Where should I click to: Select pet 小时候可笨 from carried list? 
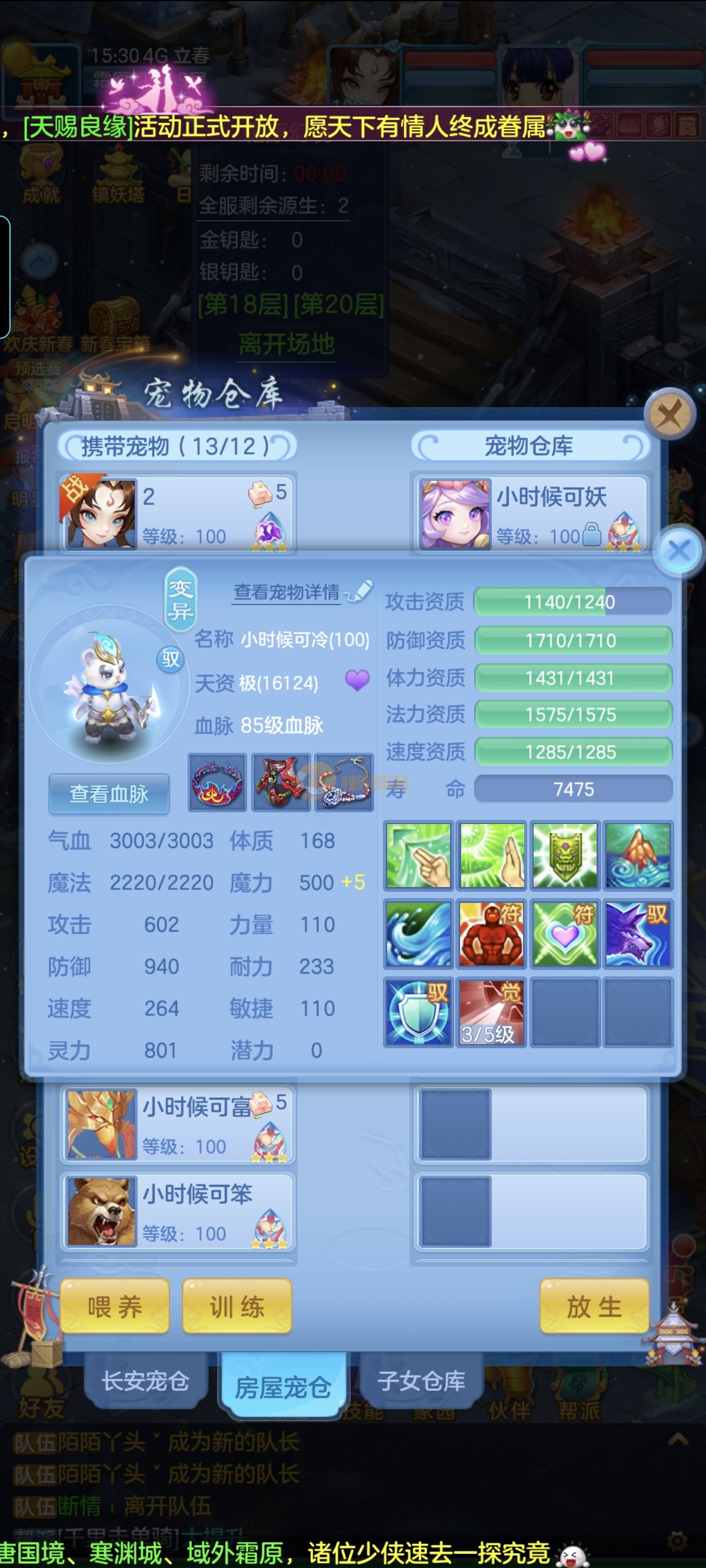click(178, 1211)
